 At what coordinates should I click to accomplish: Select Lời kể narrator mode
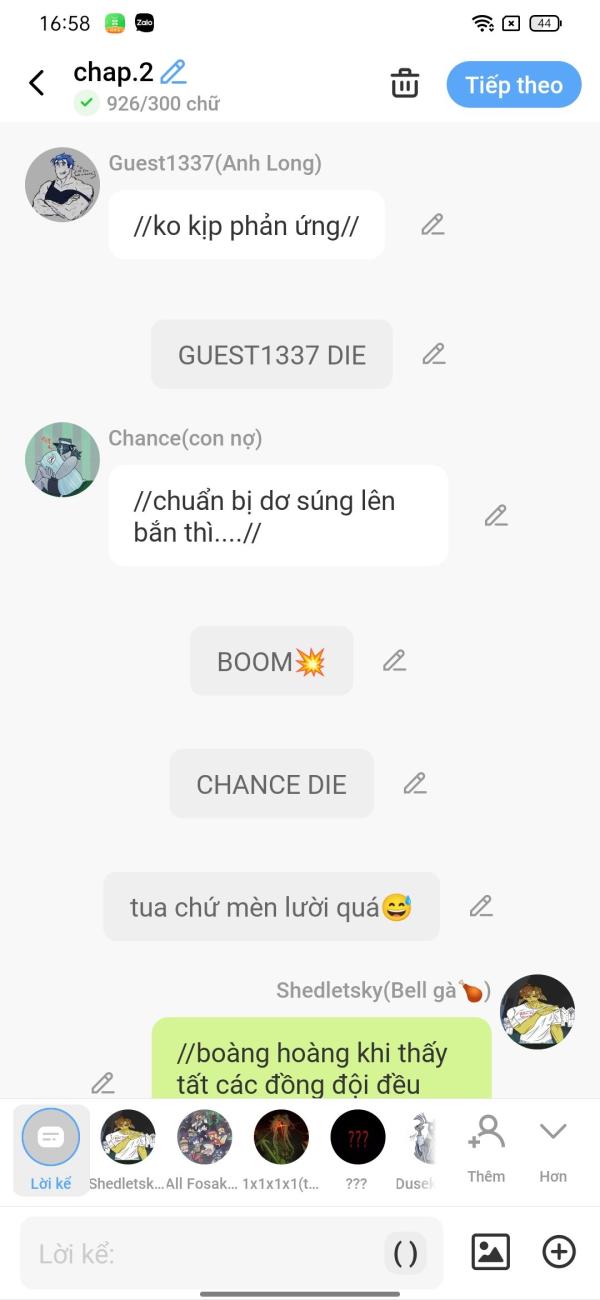51,1148
